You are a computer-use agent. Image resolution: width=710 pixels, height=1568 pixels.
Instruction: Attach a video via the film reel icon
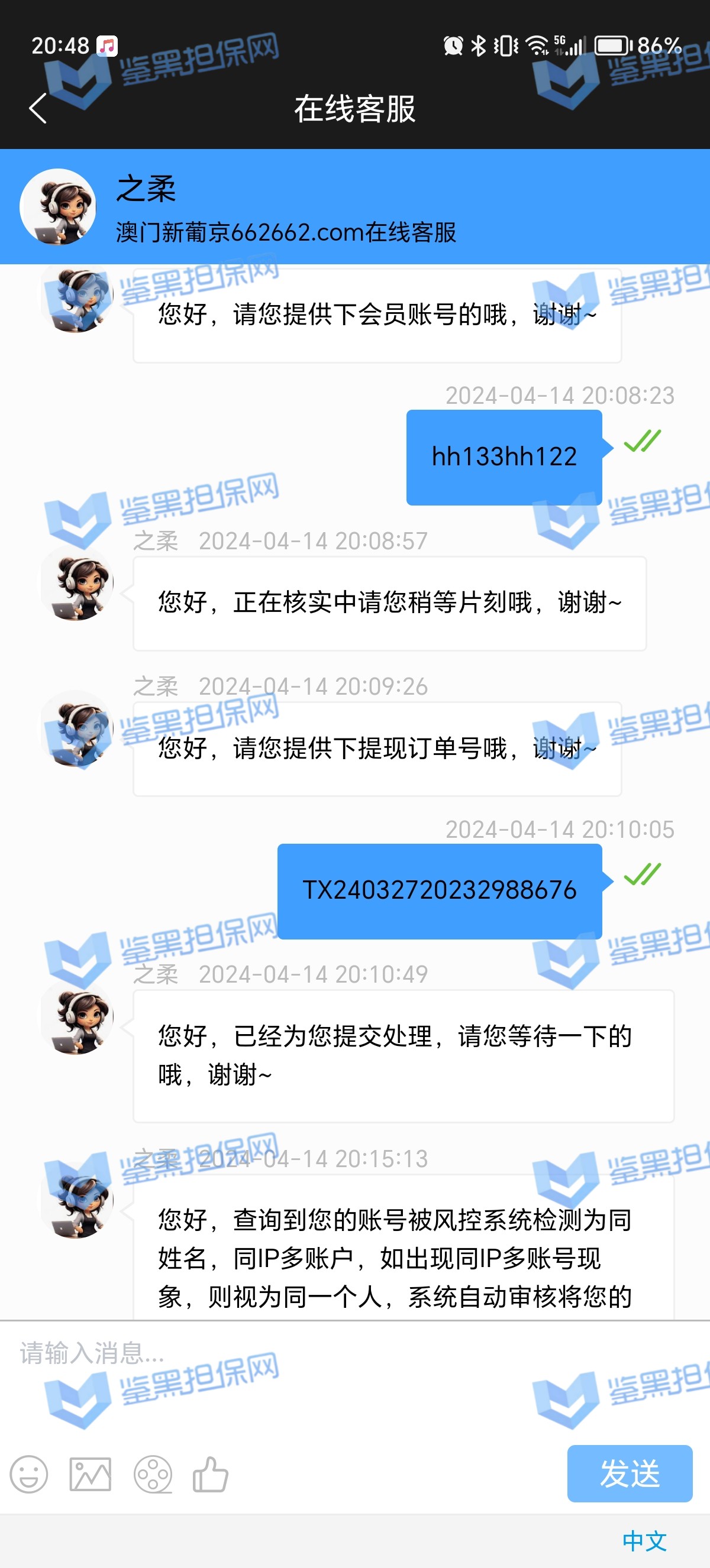point(153,1474)
